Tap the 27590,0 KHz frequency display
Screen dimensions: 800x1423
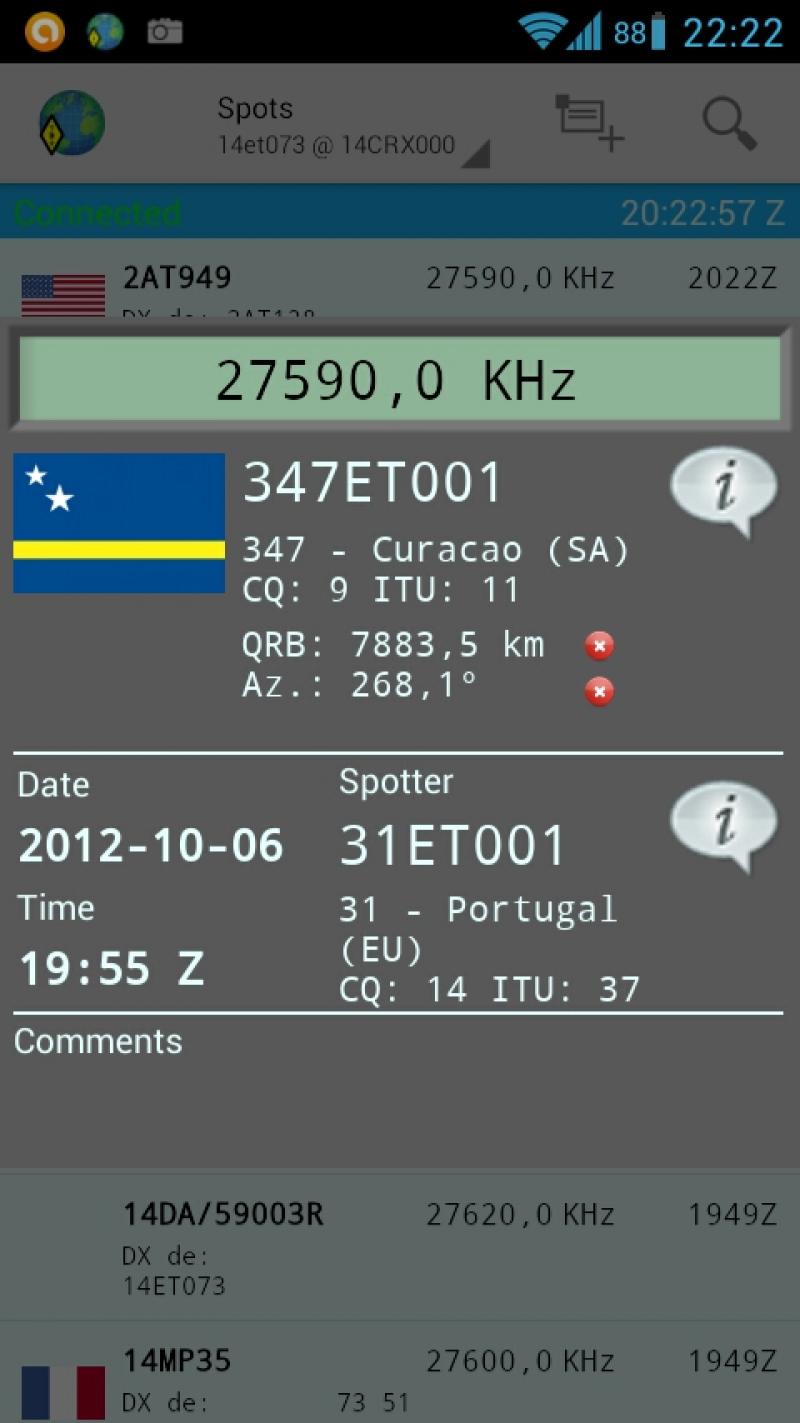pyautogui.click(x=399, y=381)
